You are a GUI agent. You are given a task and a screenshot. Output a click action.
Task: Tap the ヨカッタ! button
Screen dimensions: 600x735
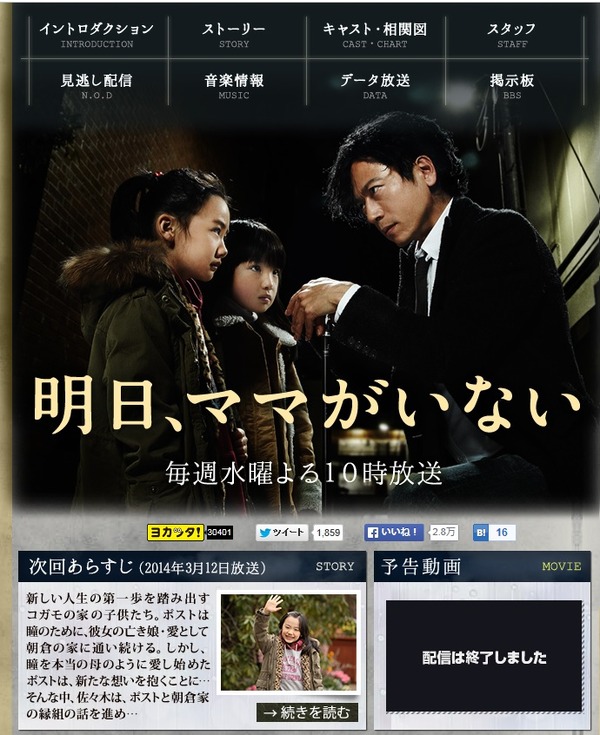[175, 532]
